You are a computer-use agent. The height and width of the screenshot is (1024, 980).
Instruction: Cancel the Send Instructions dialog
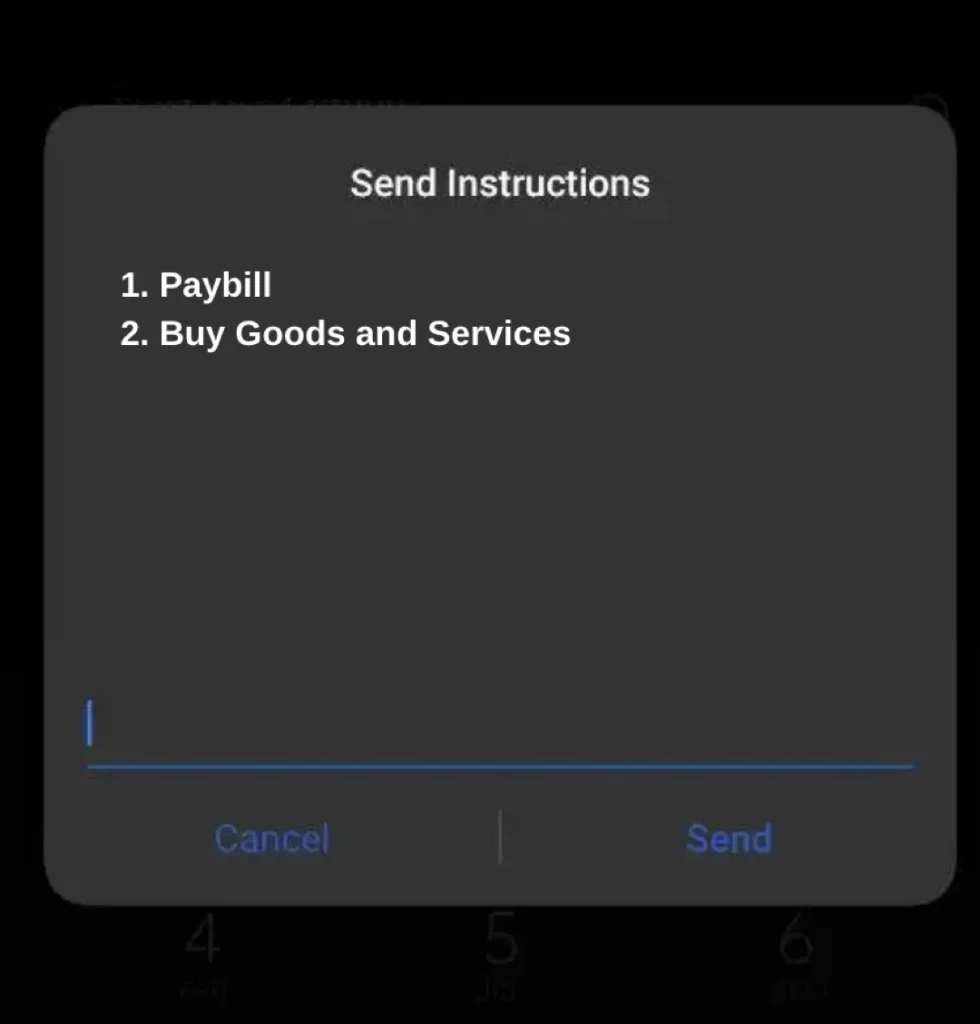tap(272, 839)
